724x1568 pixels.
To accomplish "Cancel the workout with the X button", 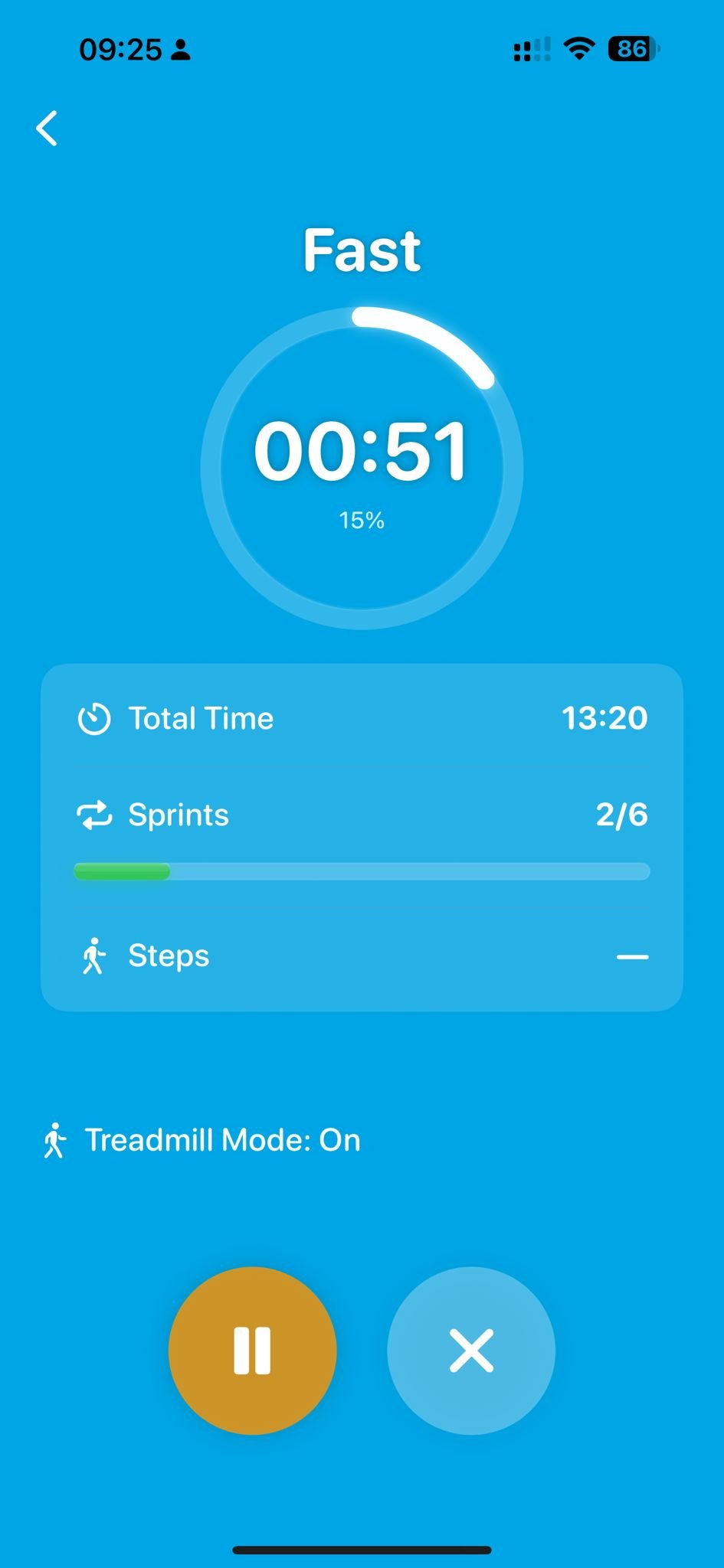I will (x=472, y=1351).
